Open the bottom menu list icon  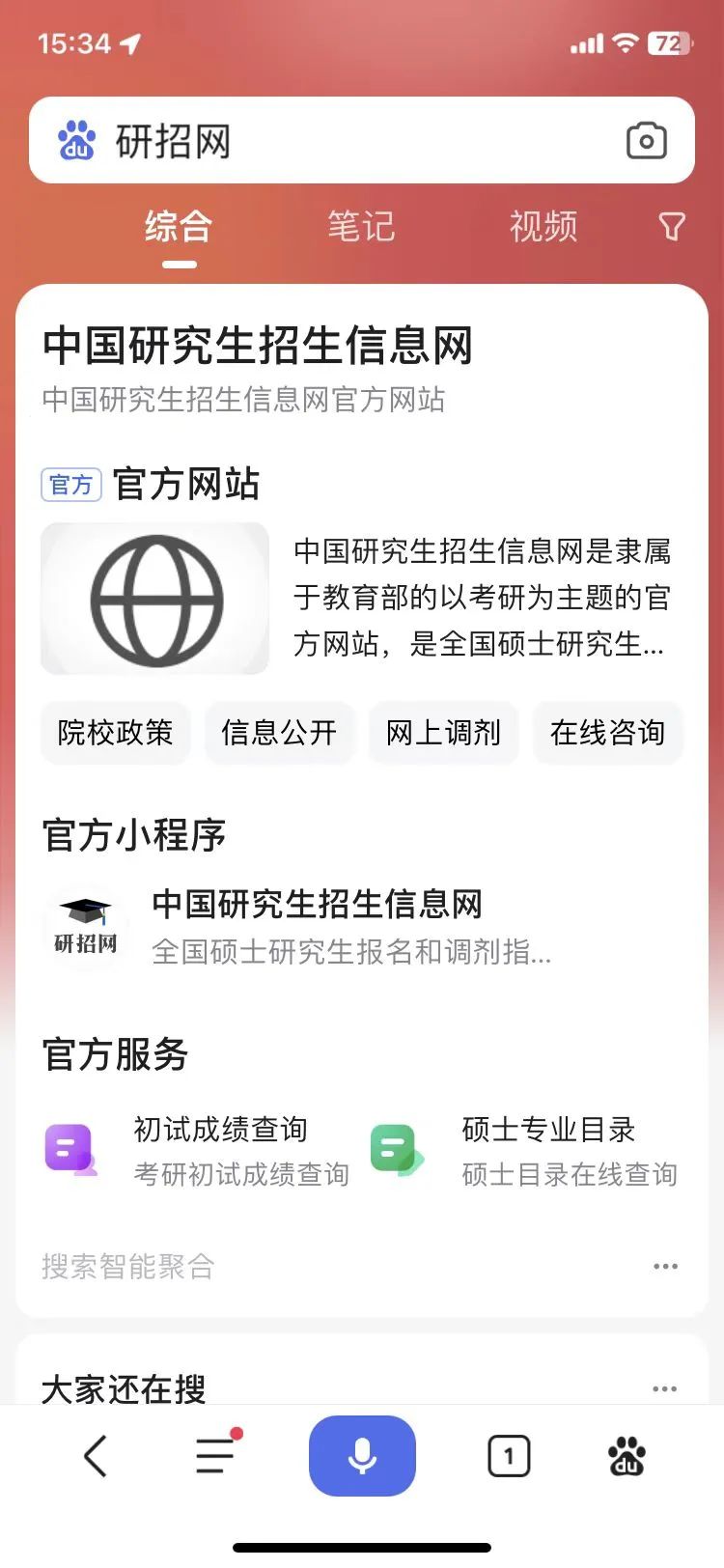point(215,1456)
